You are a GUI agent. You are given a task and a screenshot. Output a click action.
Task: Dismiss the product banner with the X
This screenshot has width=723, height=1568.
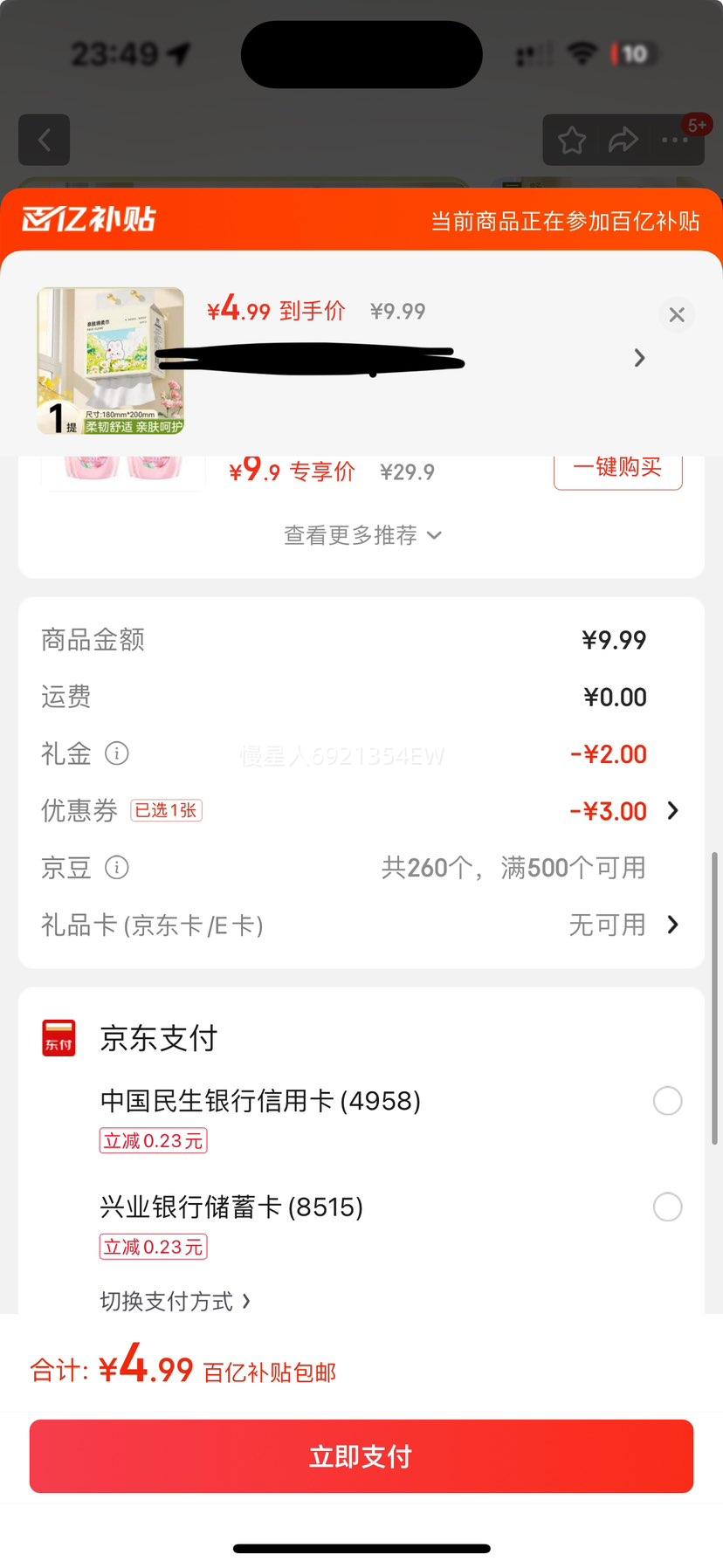pyautogui.click(x=677, y=314)
